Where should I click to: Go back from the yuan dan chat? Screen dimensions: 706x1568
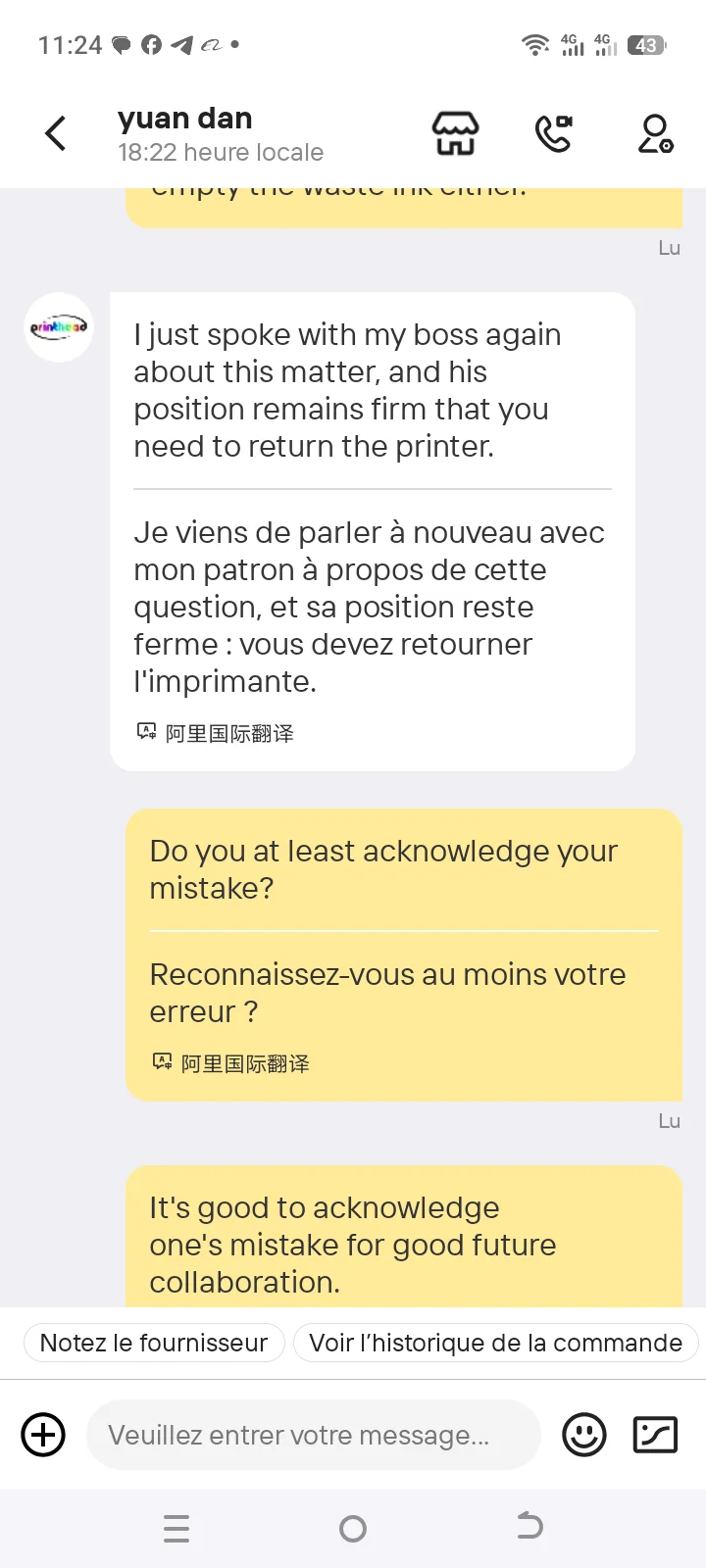point(56,133)
